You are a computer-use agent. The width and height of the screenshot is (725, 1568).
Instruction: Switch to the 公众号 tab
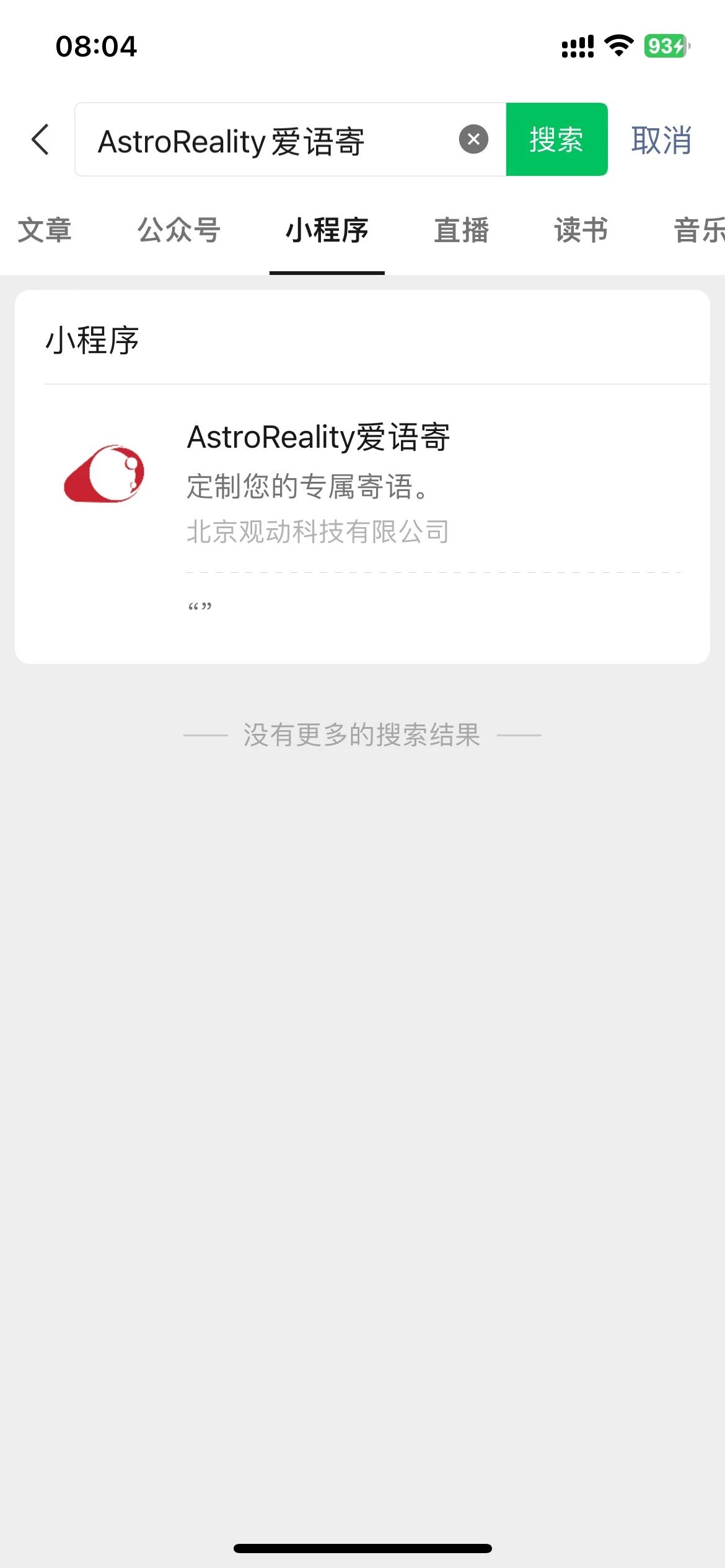pyautogui.click(x=179, y=230)
